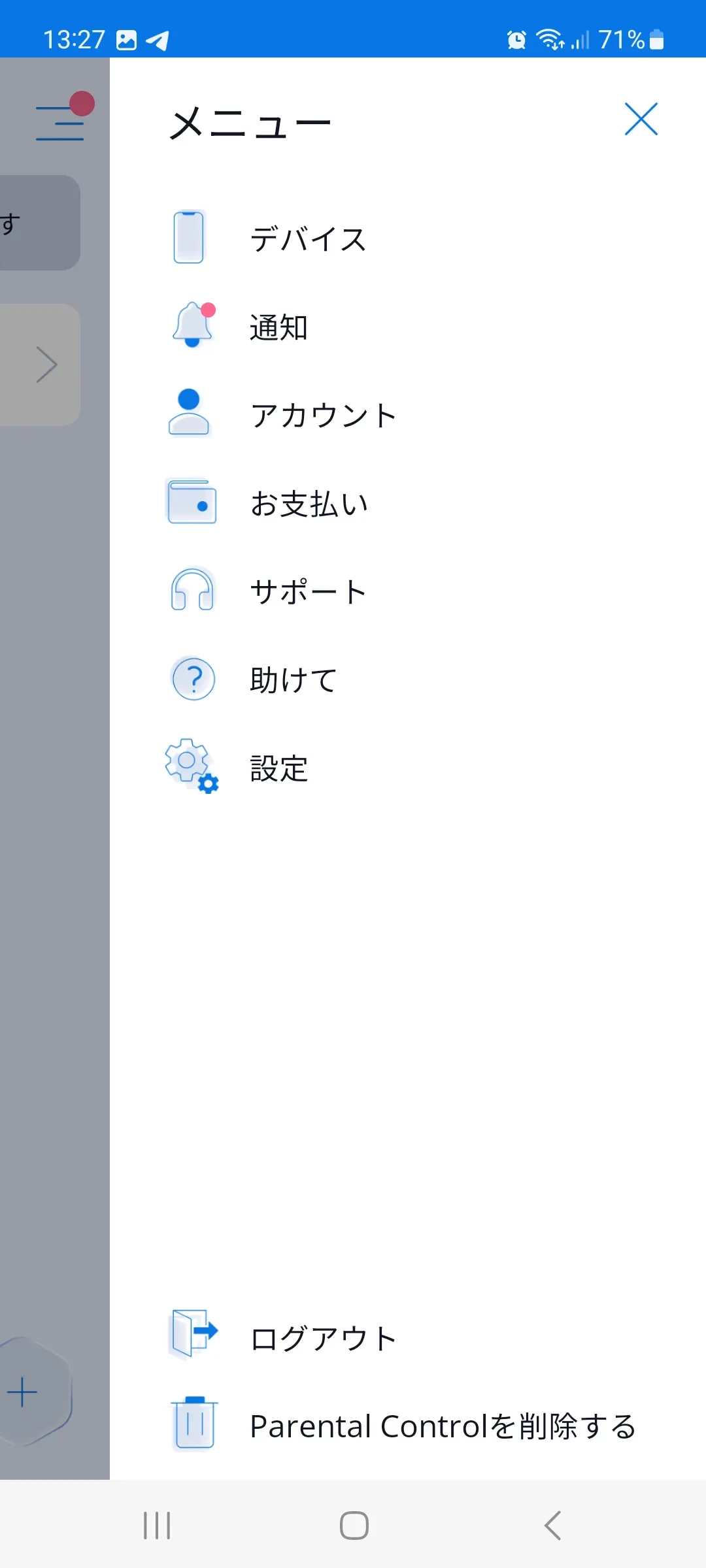Tap Parental Controlを削除する

click(442, 1426)
